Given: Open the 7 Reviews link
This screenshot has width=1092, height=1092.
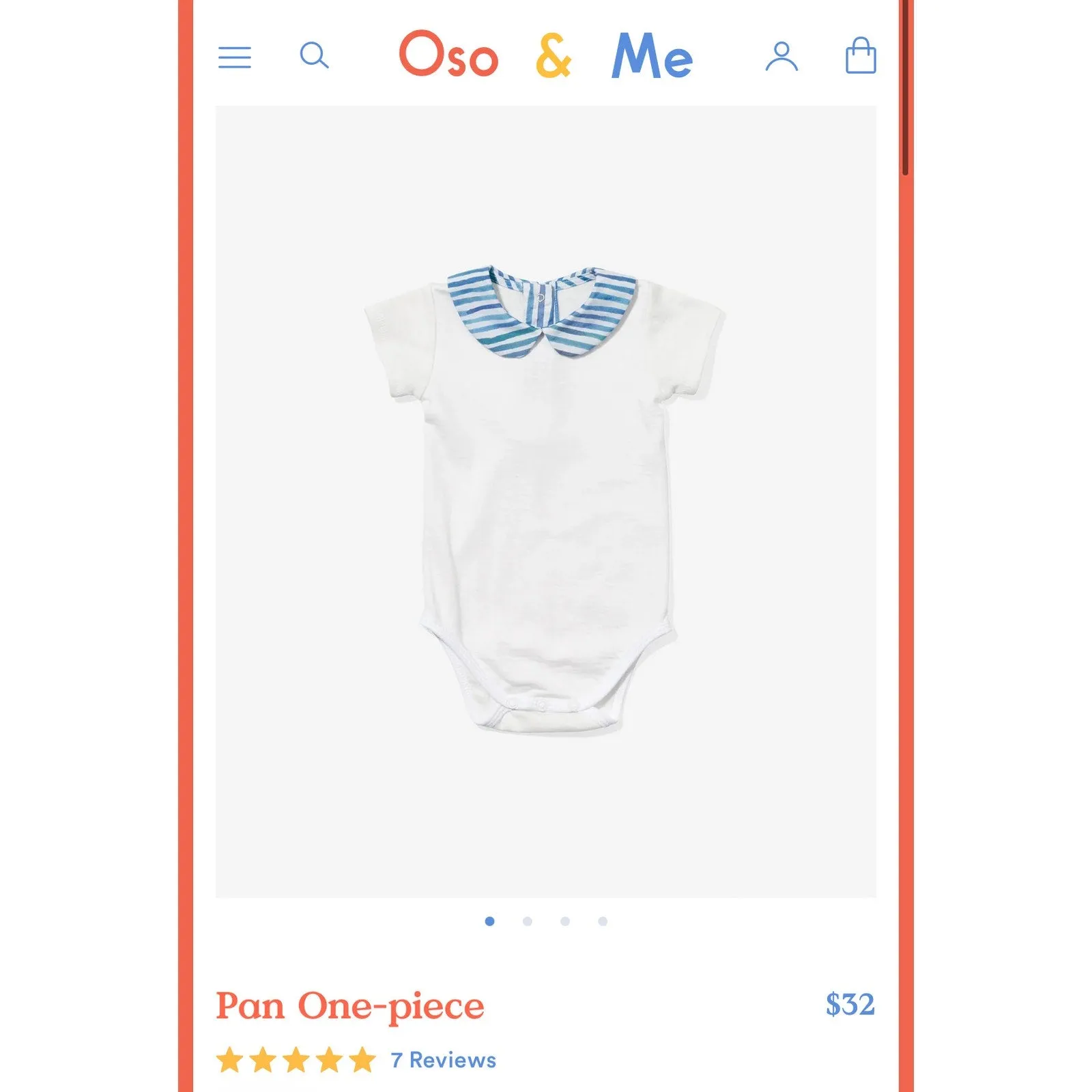Looking at the screenshot, I should click(x=443, y=1060).
